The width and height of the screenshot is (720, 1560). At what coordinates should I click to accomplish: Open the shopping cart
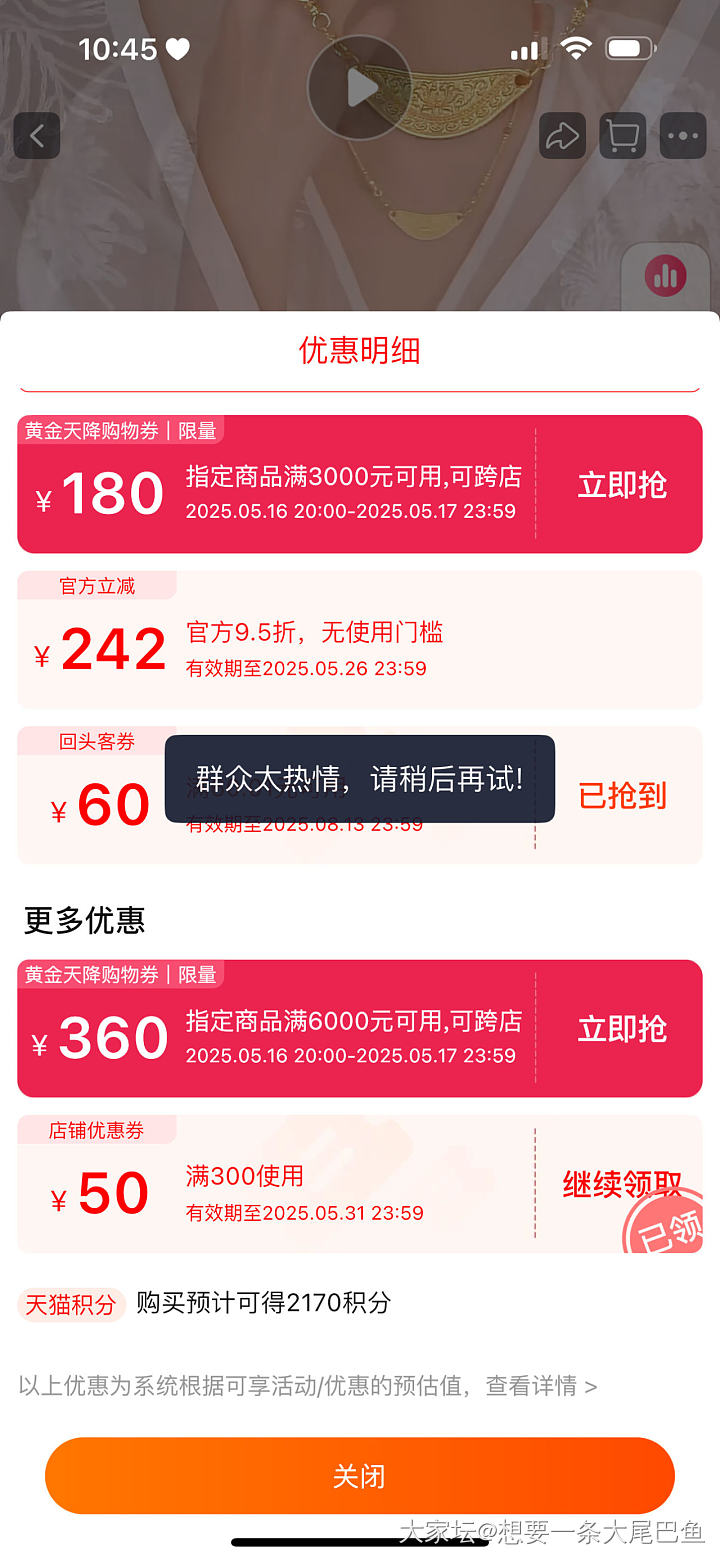click(x=622, y=136)
